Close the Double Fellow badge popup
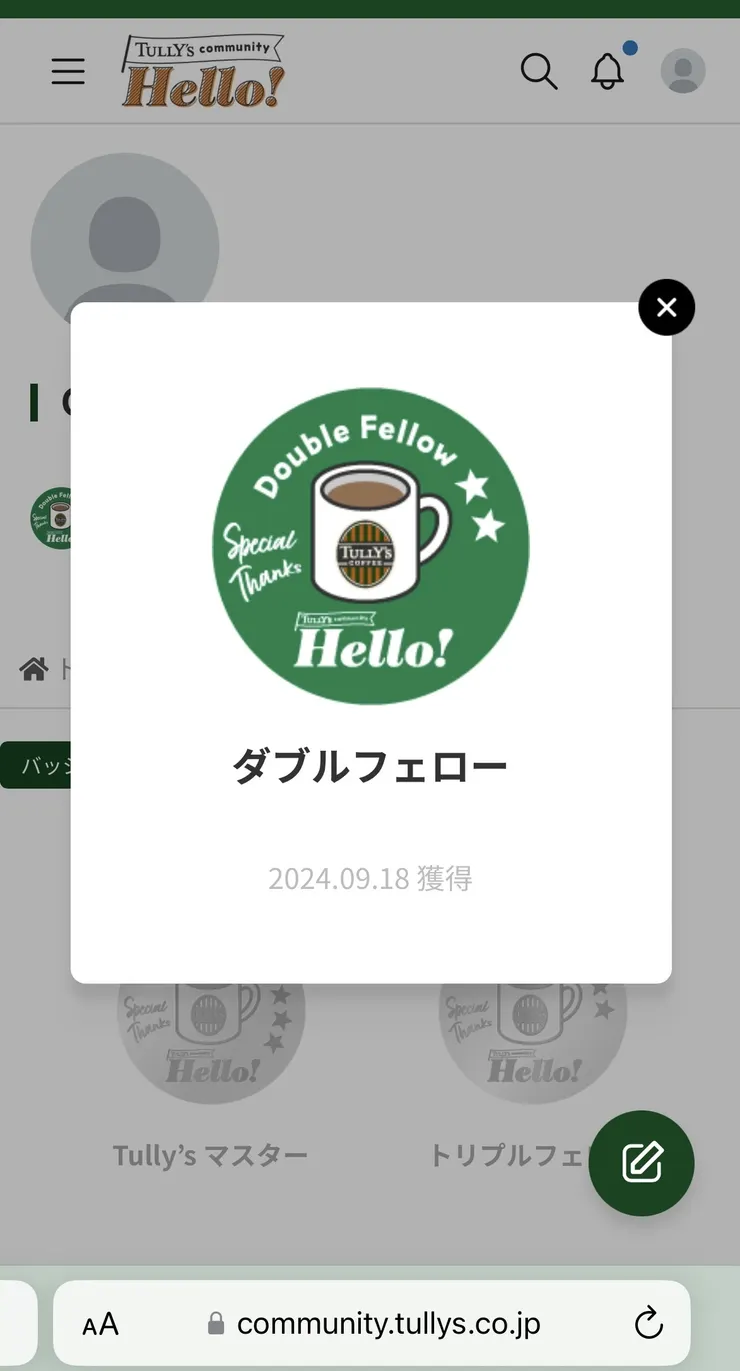The height and width of the screenshot is (1371, 740). tap(666, 307)
